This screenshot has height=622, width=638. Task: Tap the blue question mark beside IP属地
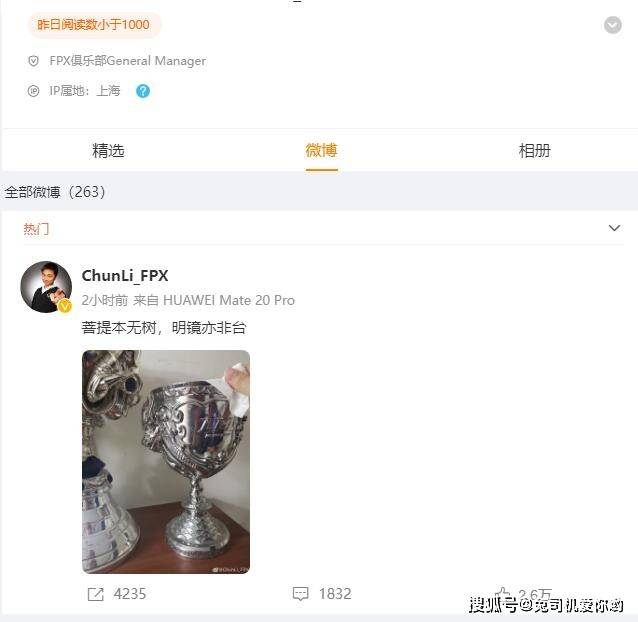click(143, 91)
